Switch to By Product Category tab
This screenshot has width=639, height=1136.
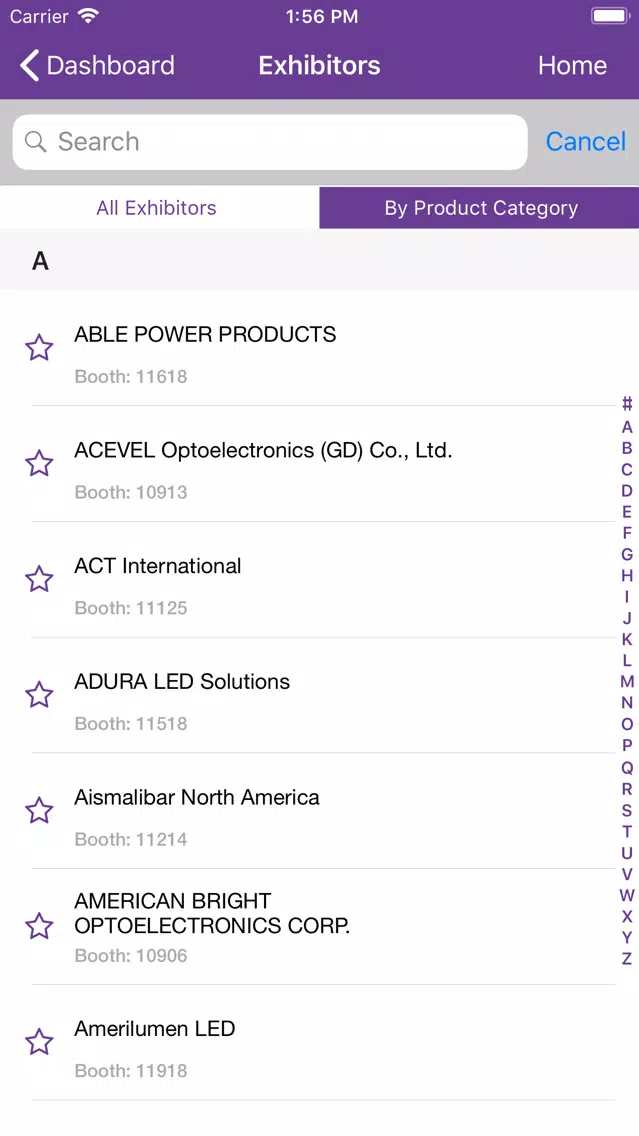pos(480,208)
